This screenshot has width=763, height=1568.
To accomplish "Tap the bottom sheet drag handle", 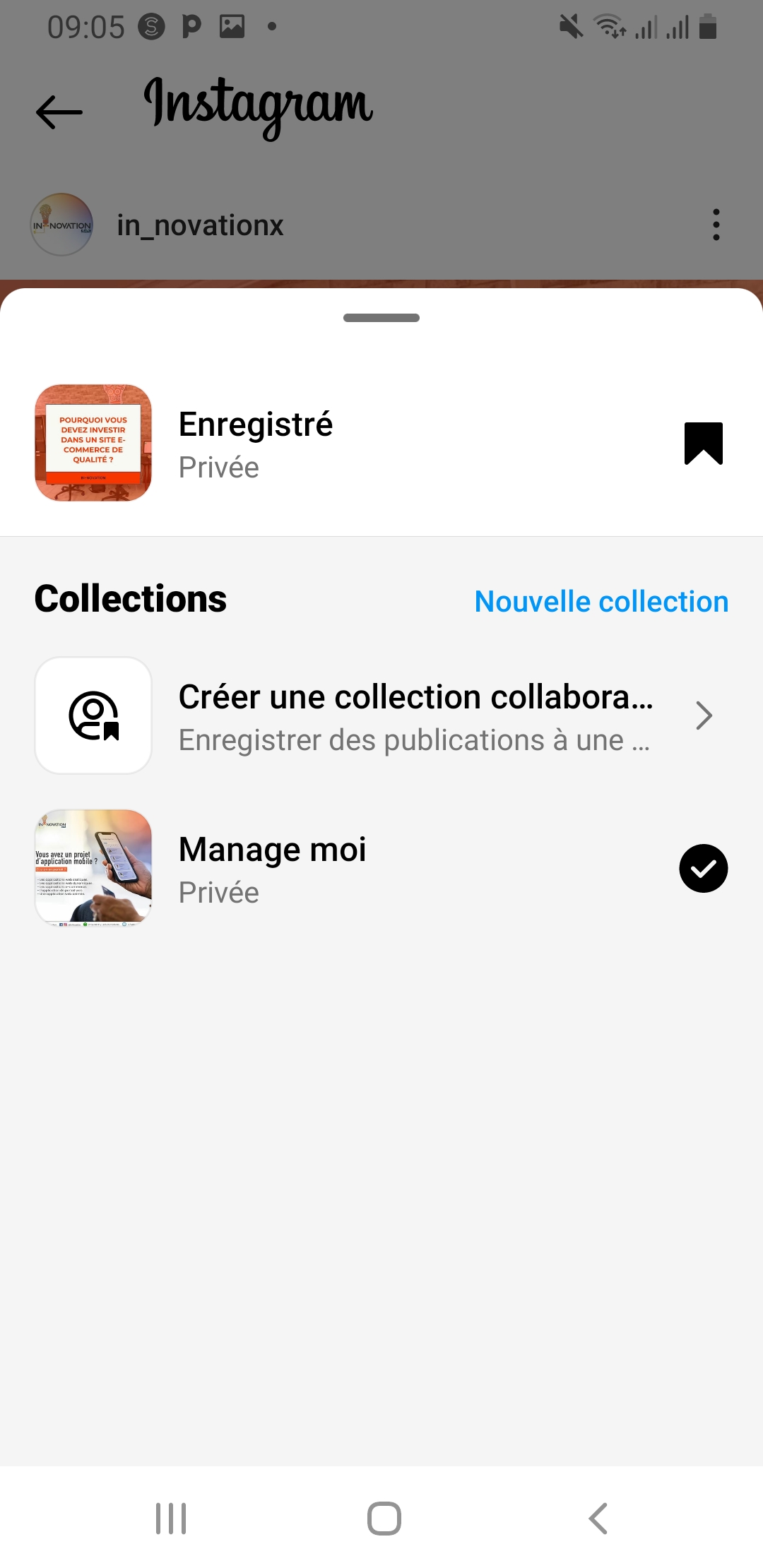I will tap(381, 318).
